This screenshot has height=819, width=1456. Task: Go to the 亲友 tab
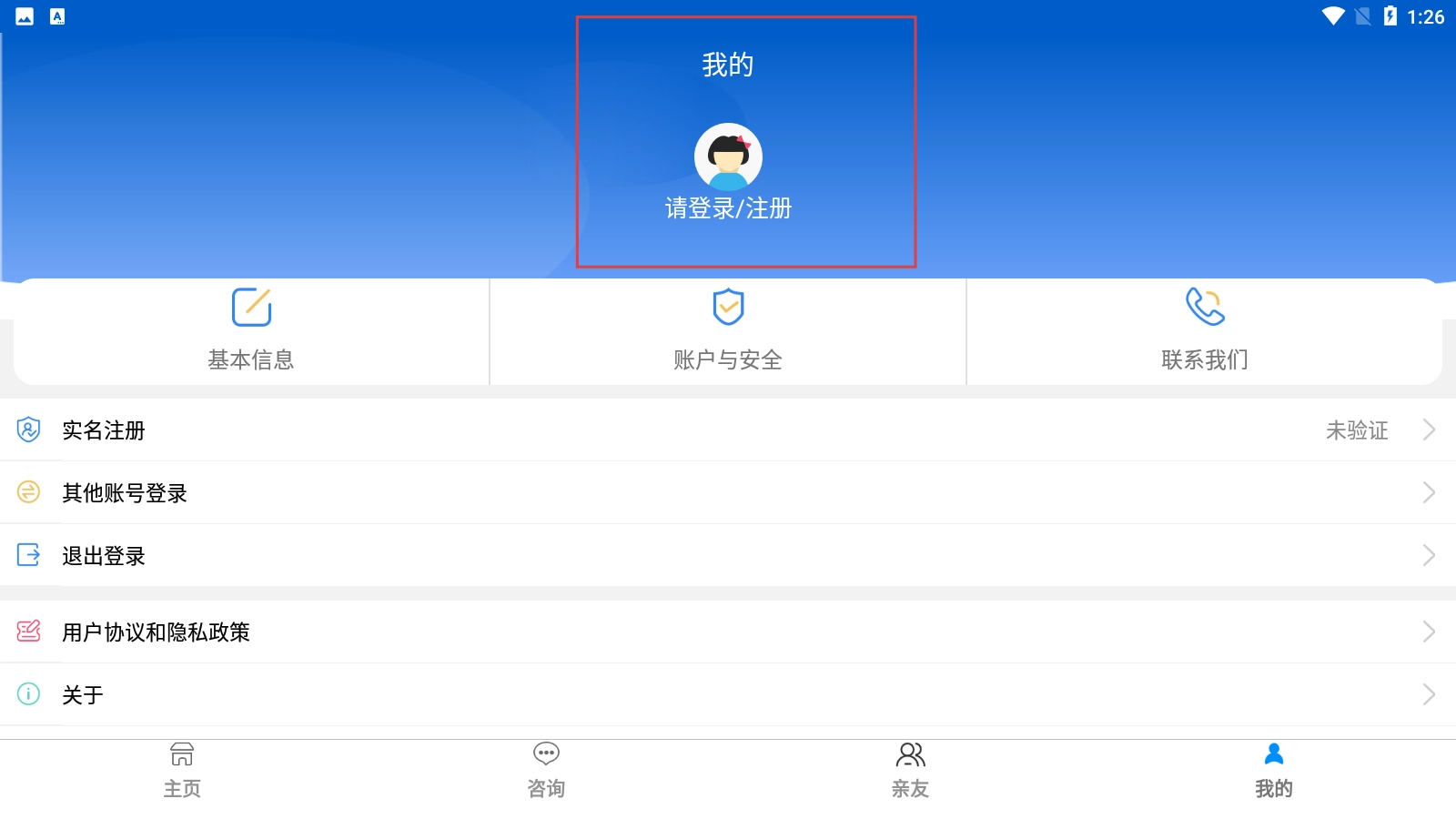tap(910, 770)
